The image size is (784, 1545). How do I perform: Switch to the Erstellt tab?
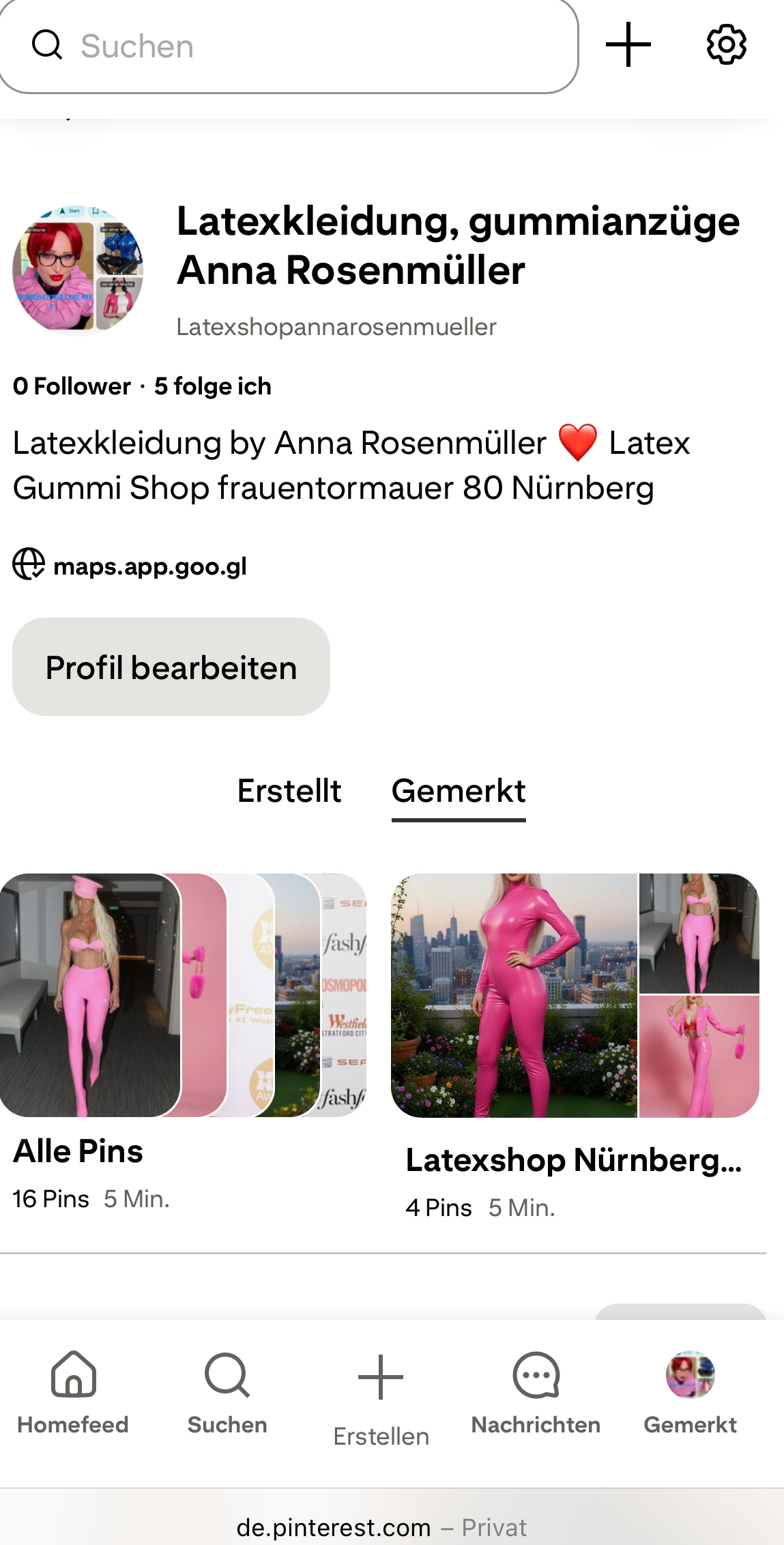(289, 791)
